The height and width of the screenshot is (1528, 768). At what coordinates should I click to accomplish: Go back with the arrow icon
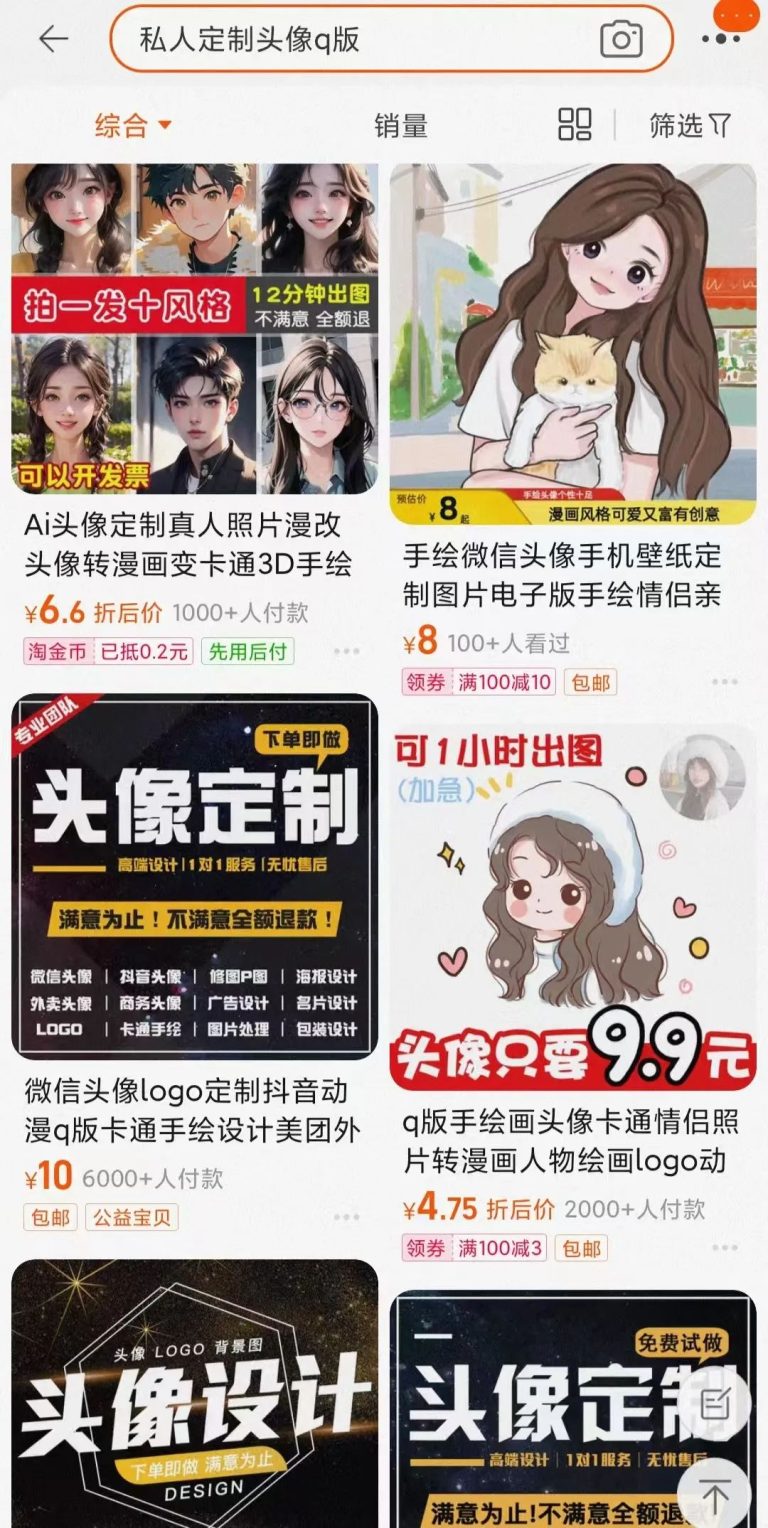(x=53, y=39)
